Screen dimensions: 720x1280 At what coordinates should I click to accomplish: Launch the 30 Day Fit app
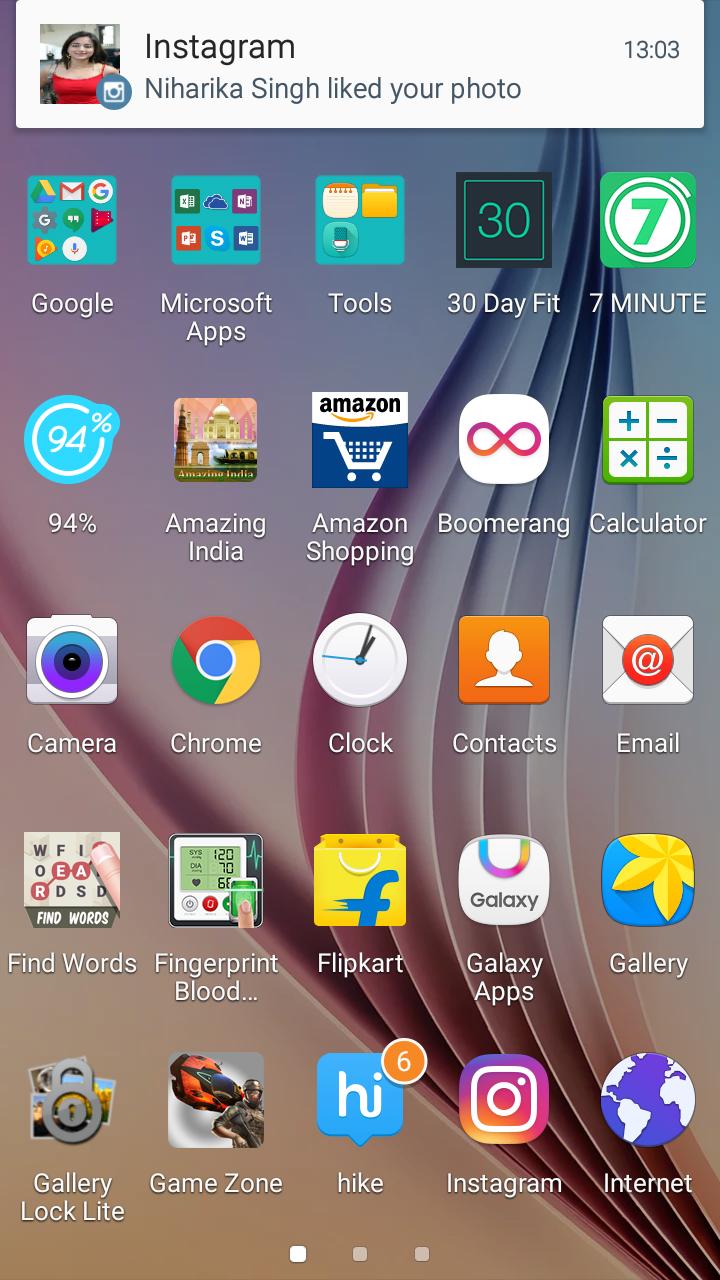[x=504, y=221]
